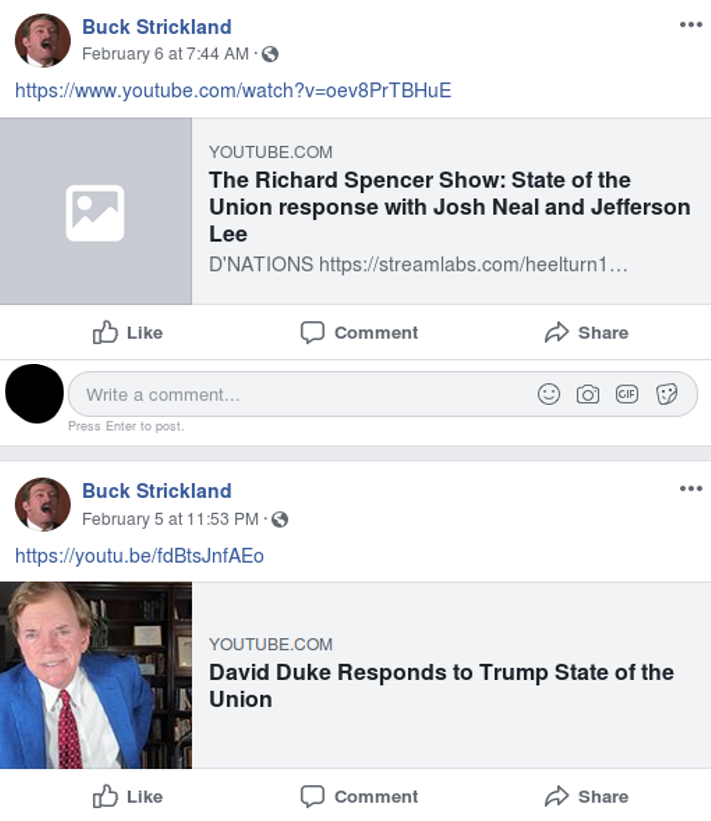Attach a photo to the comment
This screenshot has height=821, width=711.
(588, 395)
